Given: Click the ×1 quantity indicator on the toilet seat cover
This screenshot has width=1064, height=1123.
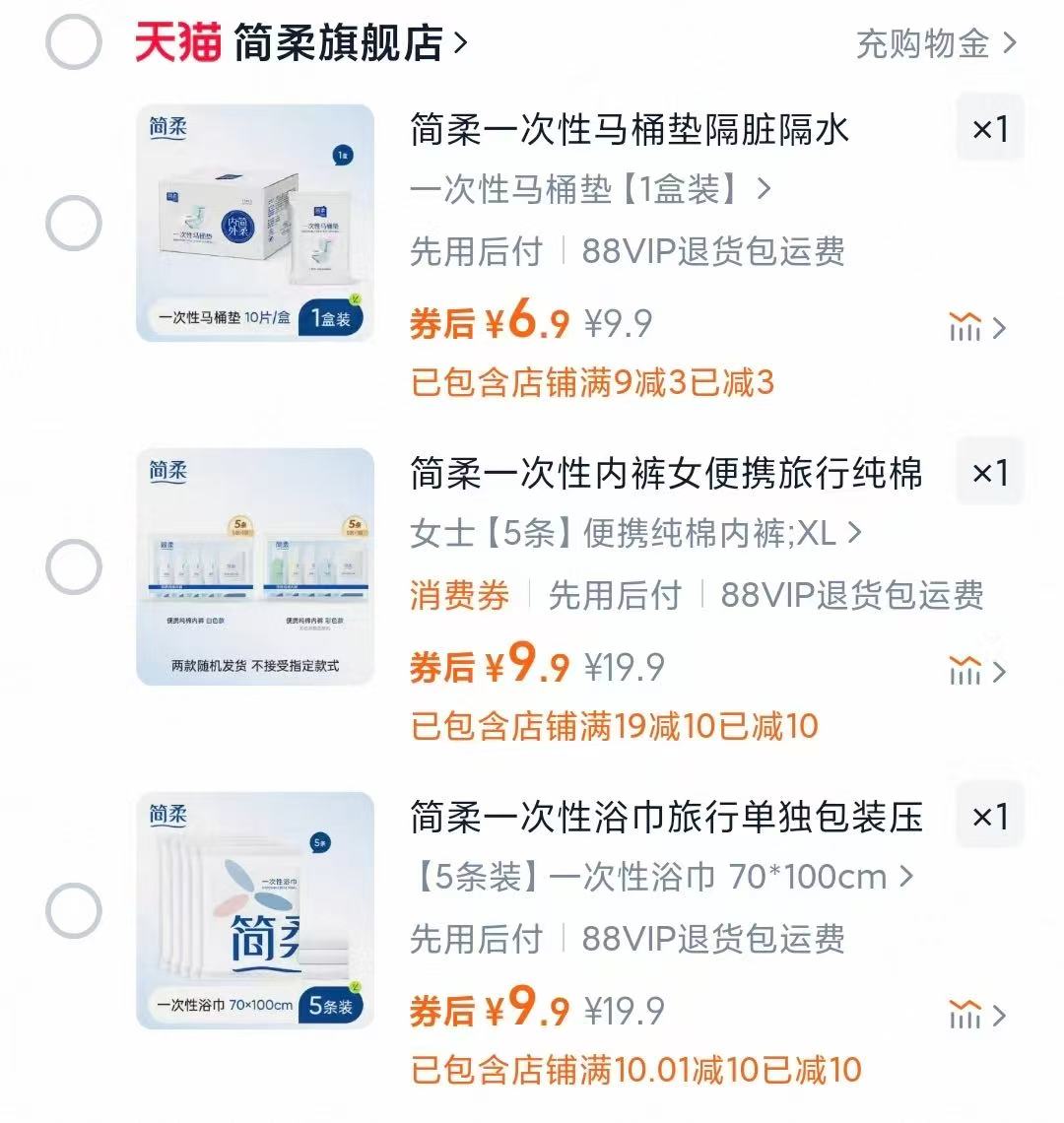Looking at the screenshot, I should pyautogui.click(x=990, y=128).
